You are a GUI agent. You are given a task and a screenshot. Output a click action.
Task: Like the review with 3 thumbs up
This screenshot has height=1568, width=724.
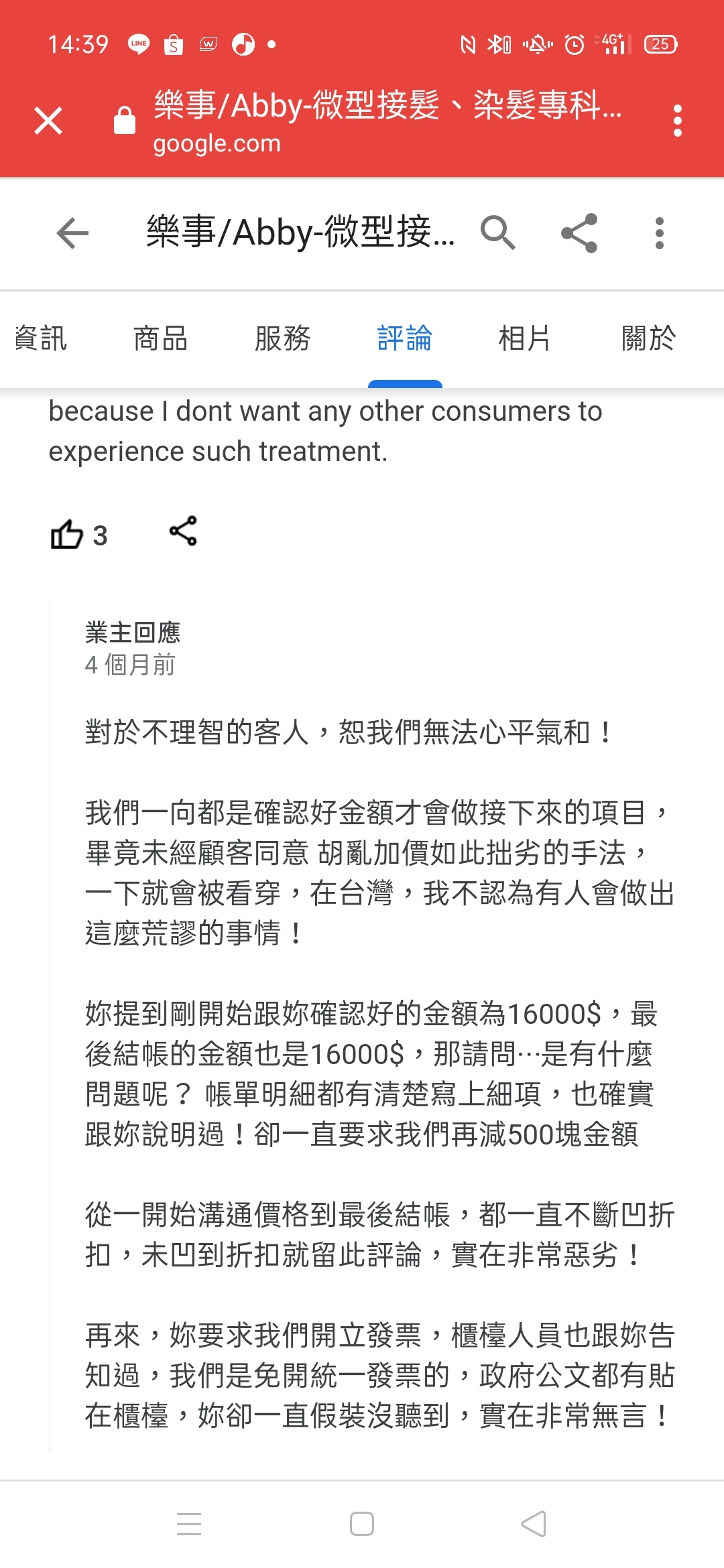click(x=67, y=534)
